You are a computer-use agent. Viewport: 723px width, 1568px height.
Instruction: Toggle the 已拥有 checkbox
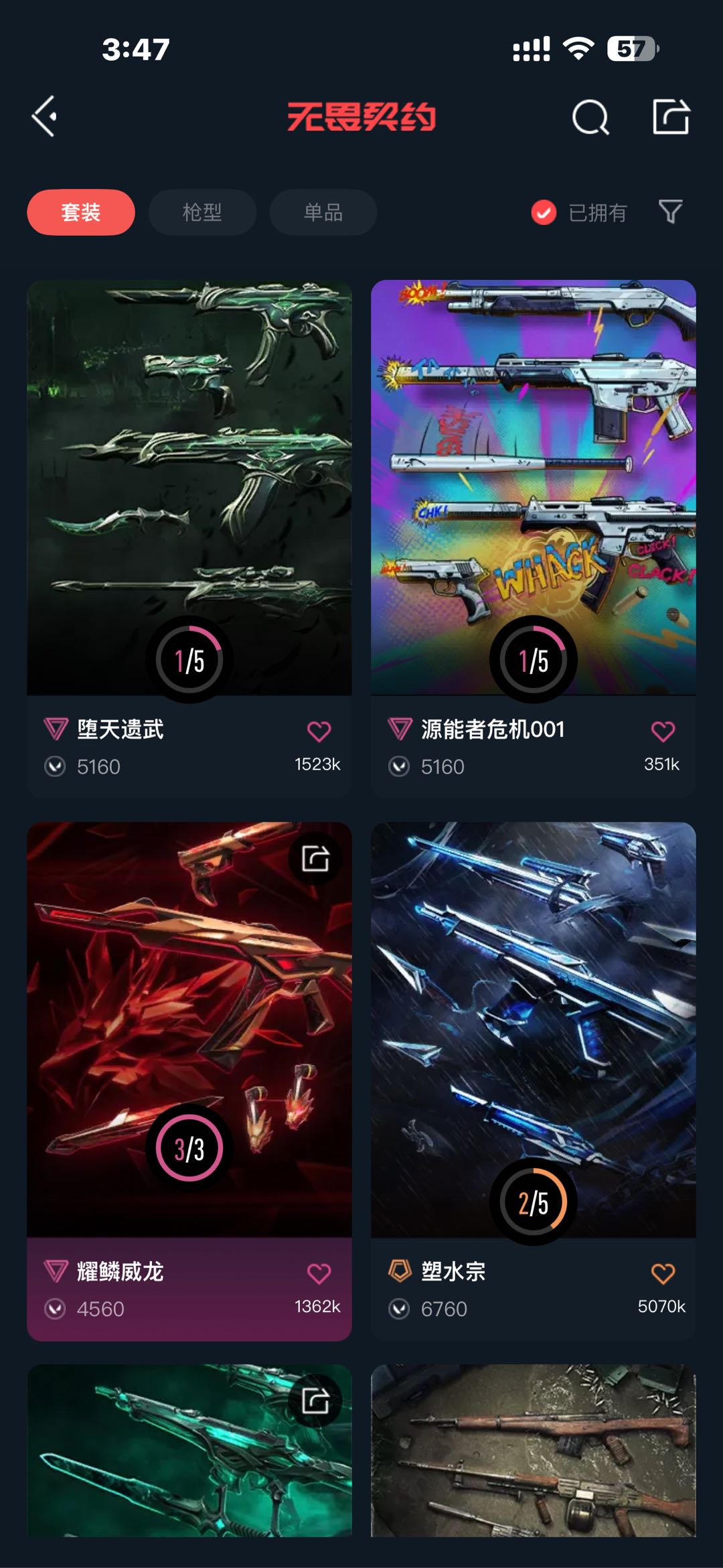tap(544, 212)
